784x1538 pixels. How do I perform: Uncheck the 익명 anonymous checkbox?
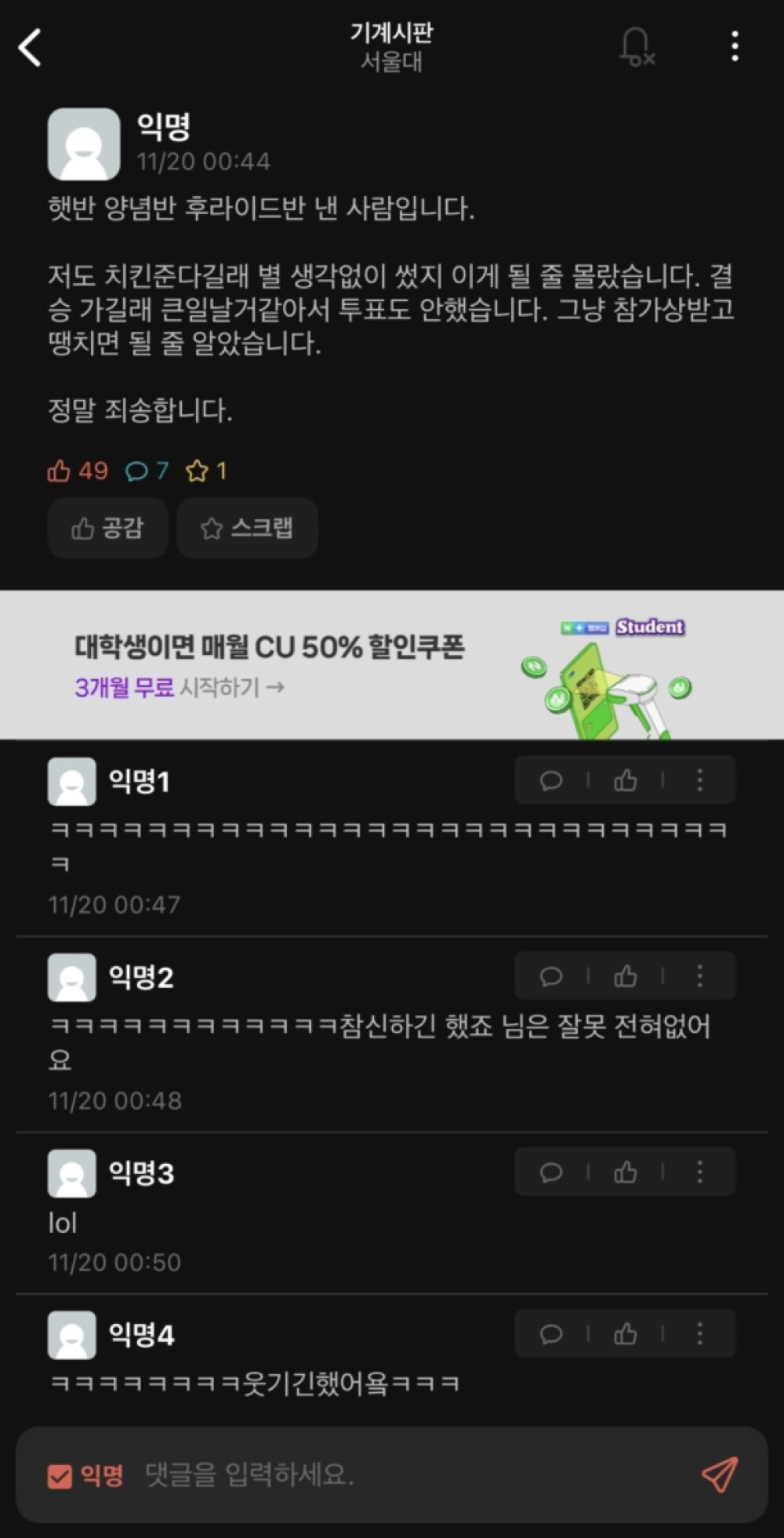60,1476
